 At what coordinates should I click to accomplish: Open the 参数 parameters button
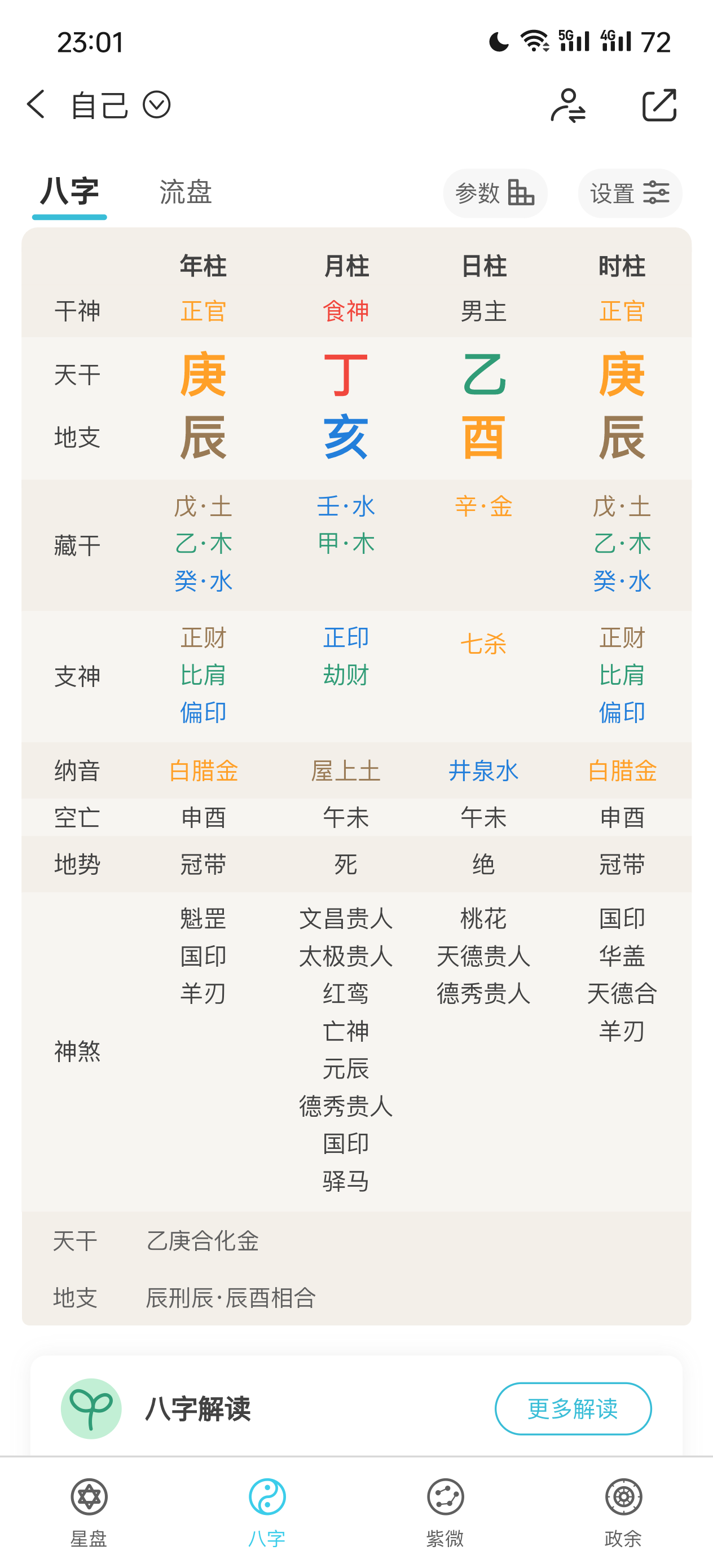tap(495, 193)
